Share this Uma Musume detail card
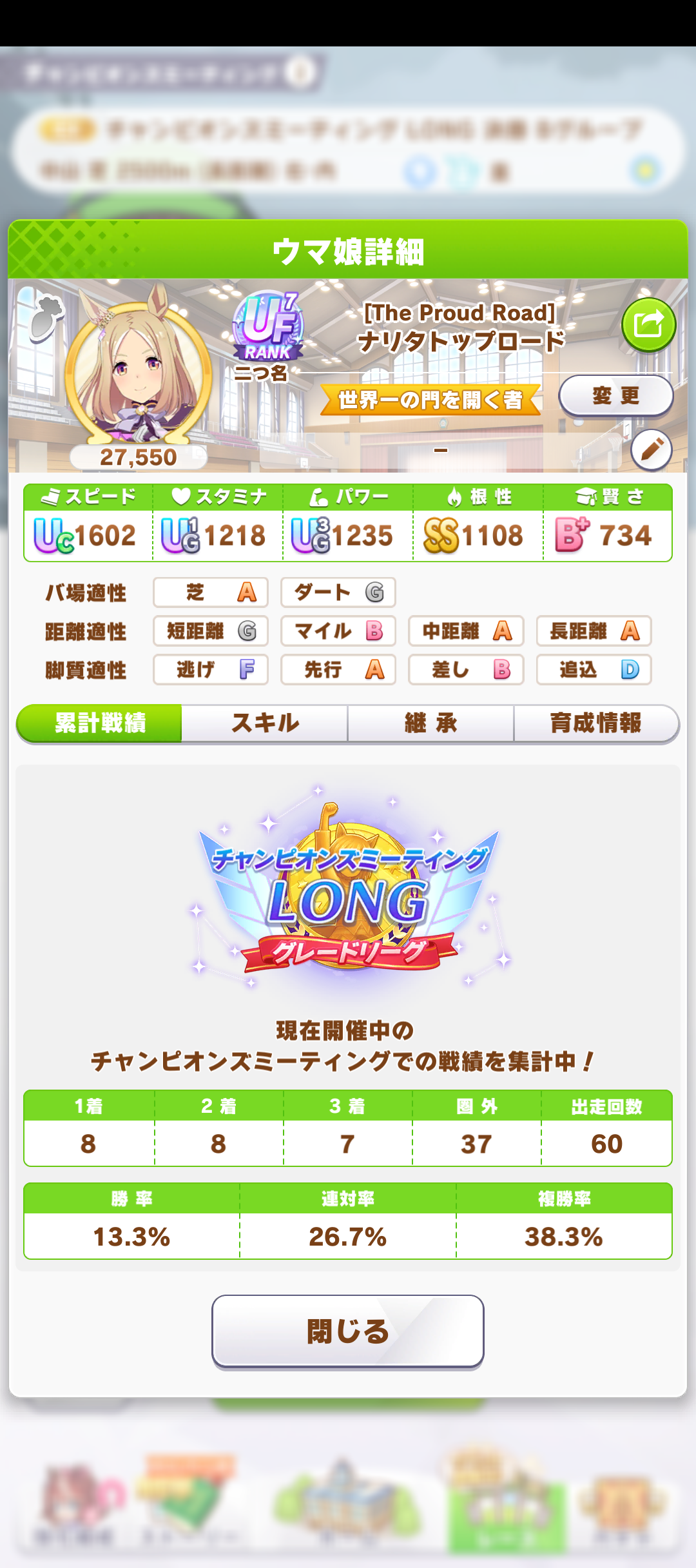This screenshot has height=1568, width=696. tap(648, 325)
